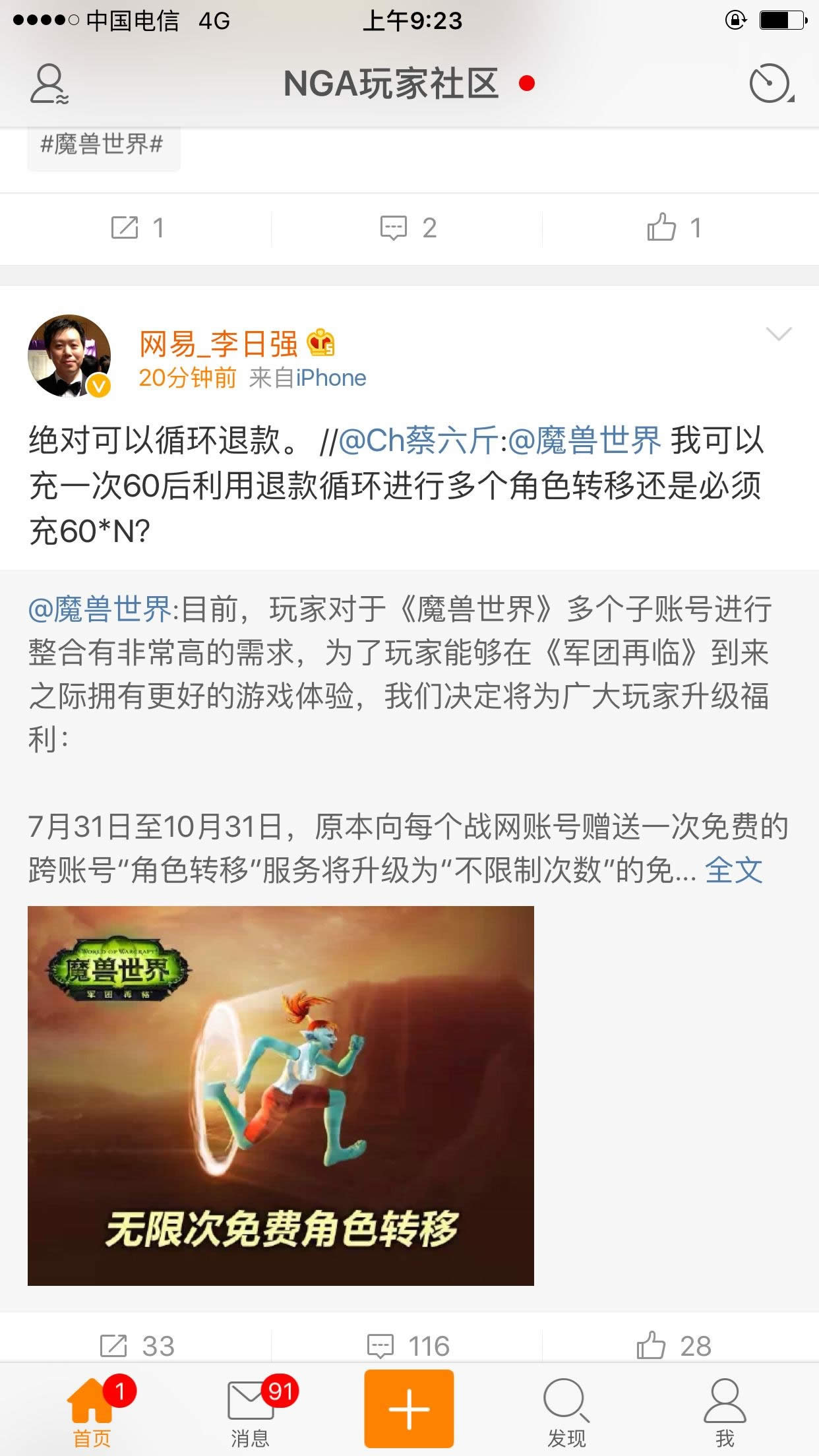View the 无限次免费角色转移 image

(x=280, y=1095)
